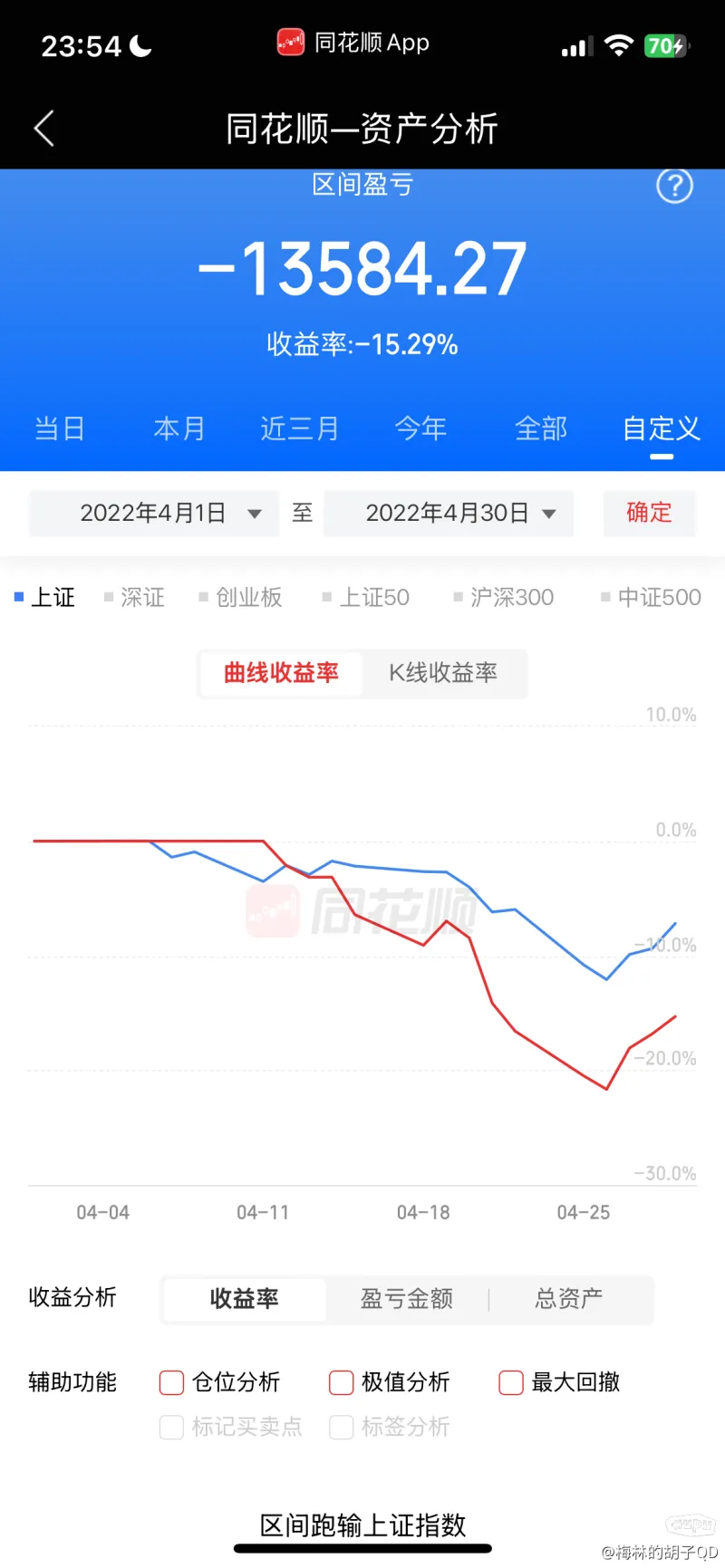
Task: Switch to the 当日 period tab
Action: coord(60,428)
